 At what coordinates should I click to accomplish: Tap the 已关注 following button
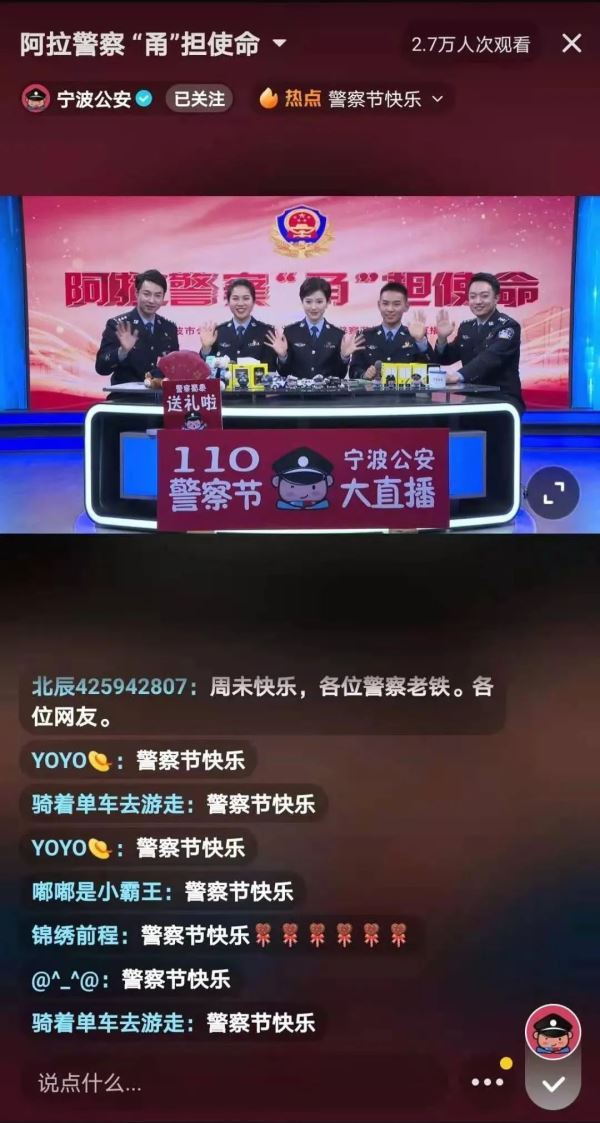pos(200,99)
